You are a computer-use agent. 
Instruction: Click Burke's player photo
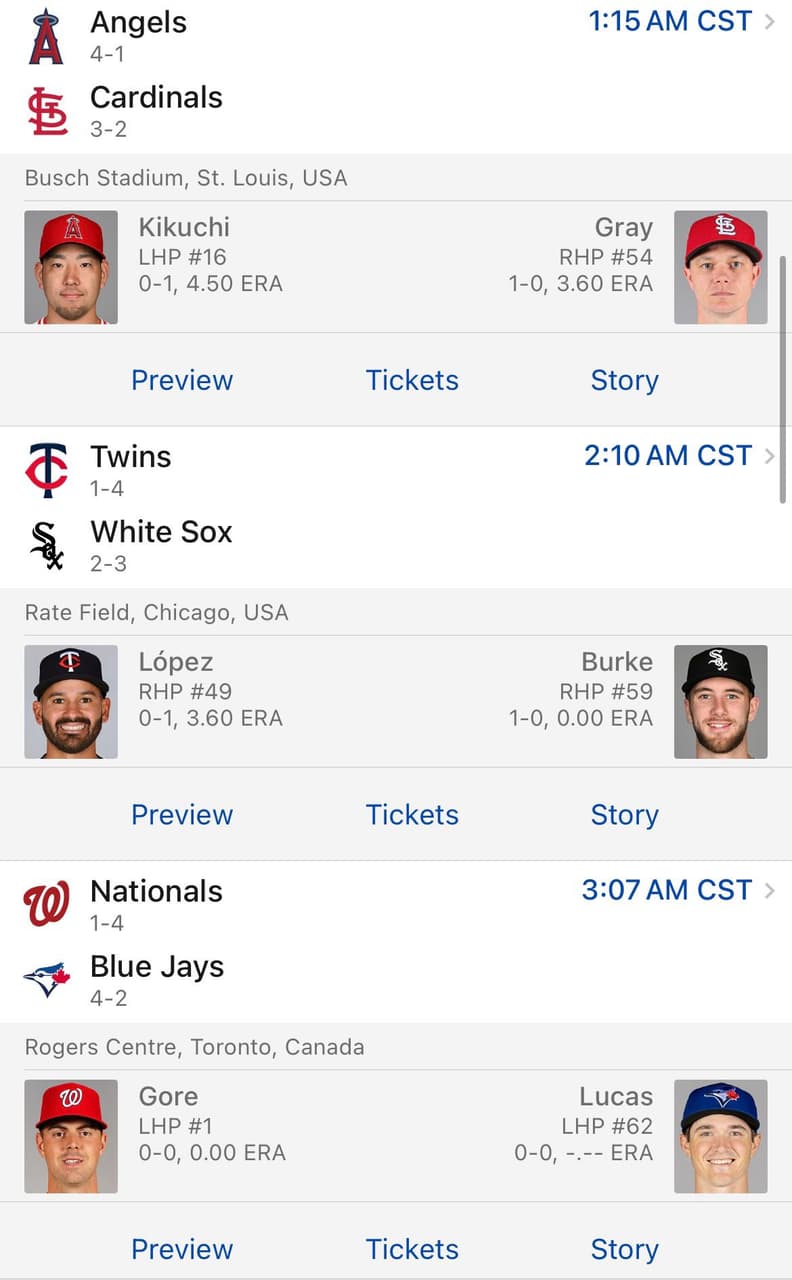click(x=721, y=701)
